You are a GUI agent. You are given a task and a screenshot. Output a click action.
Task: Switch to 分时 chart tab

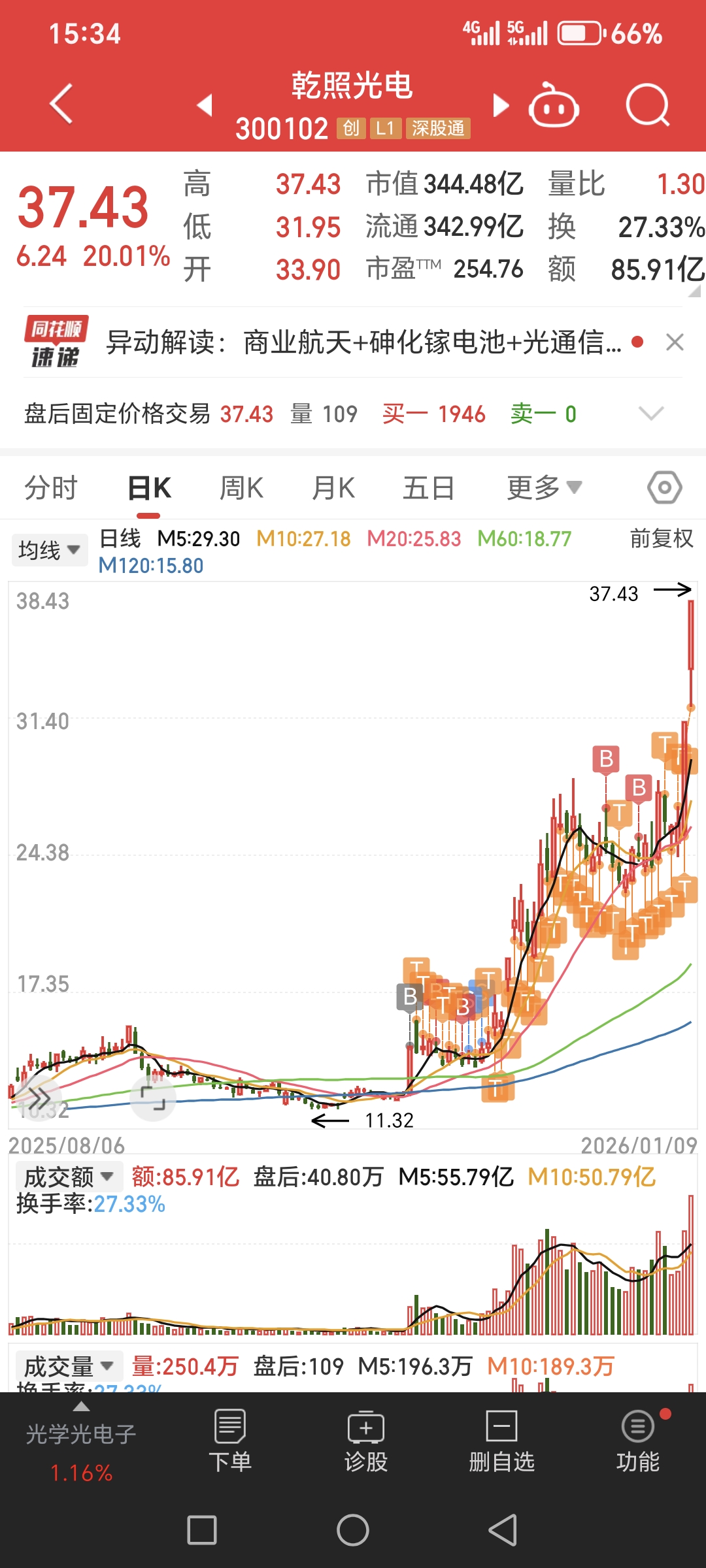(51, 488)
